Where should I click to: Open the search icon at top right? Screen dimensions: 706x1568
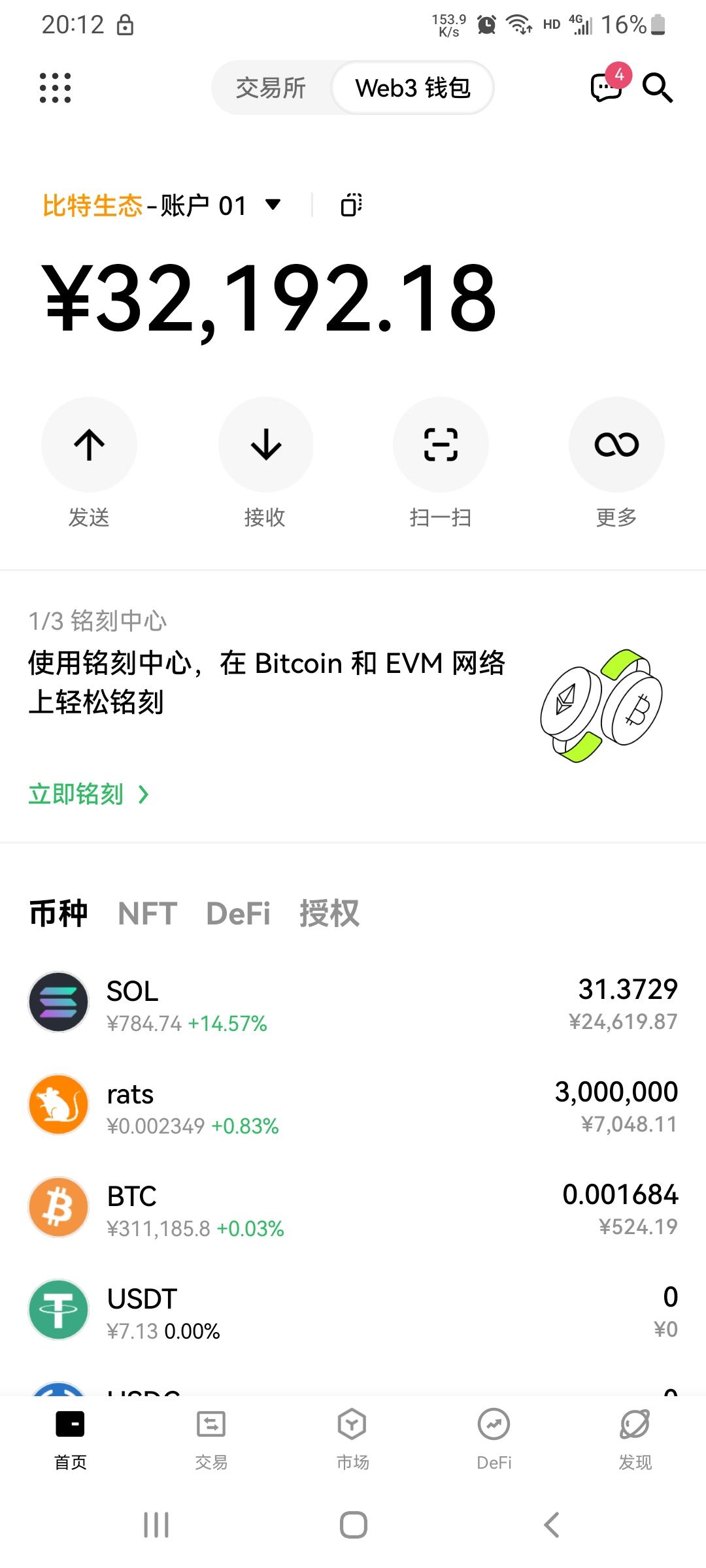(658, 88)
